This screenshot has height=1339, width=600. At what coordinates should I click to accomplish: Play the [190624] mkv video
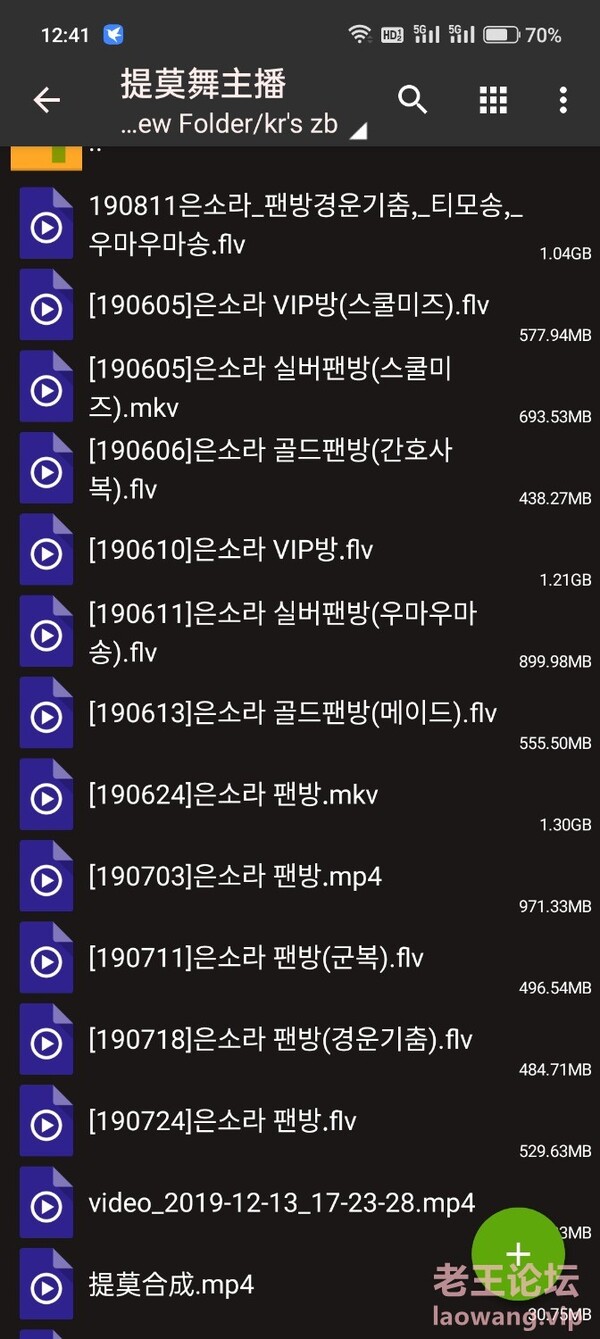pos(300,797)
